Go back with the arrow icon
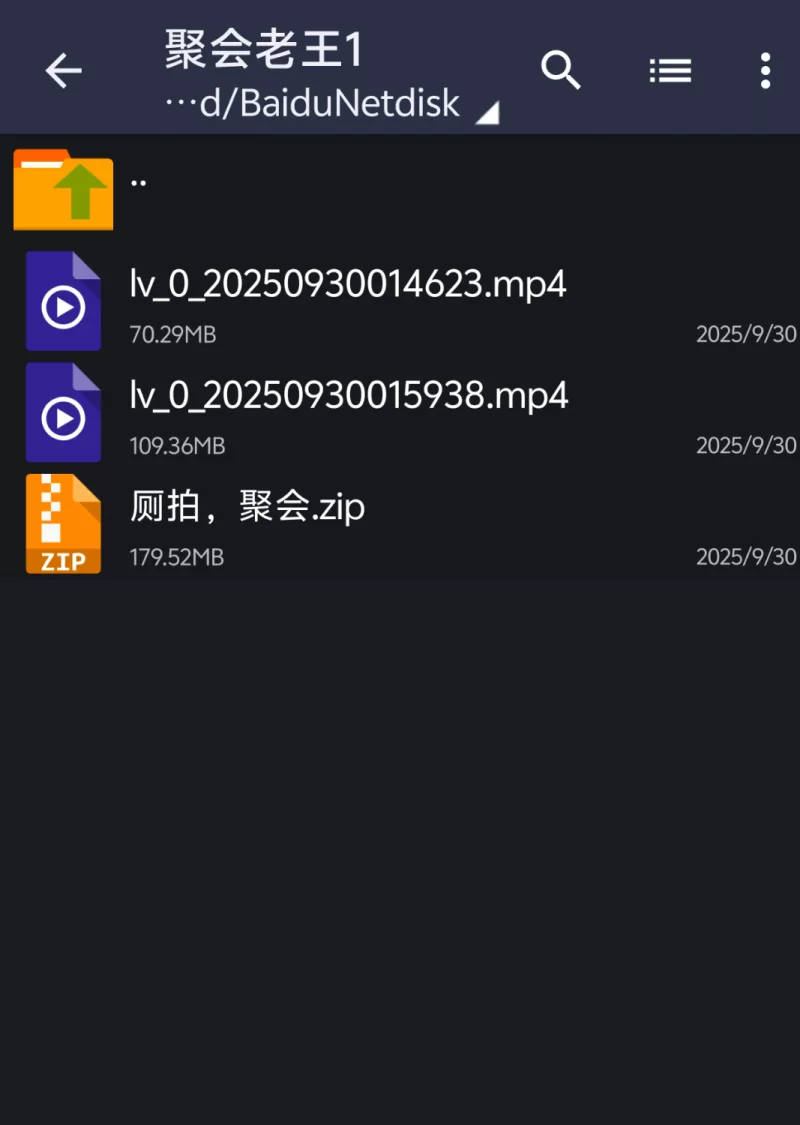 click(63, 71)
